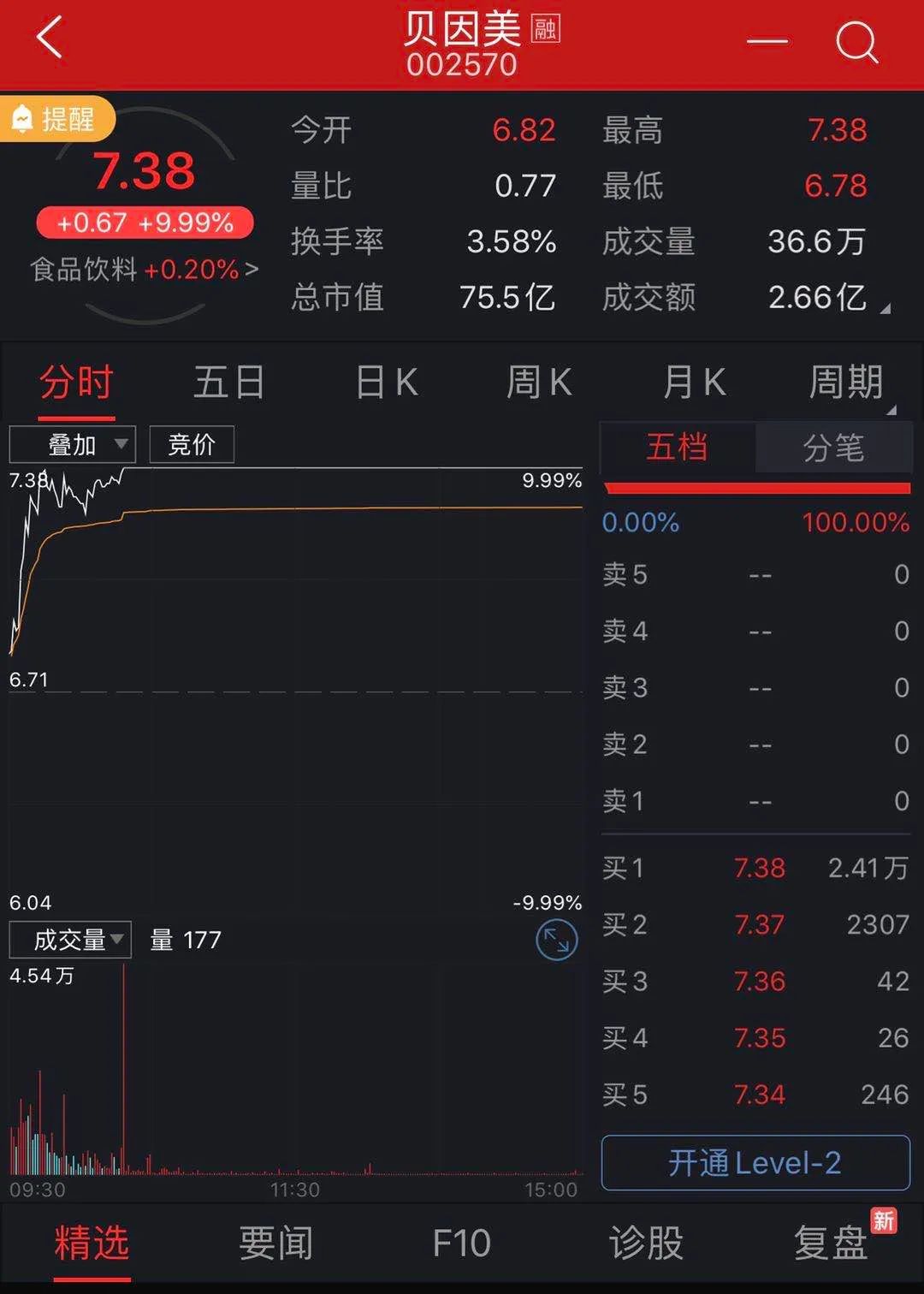
Task: Click the minimize dash icon
Action: [767, 42]
